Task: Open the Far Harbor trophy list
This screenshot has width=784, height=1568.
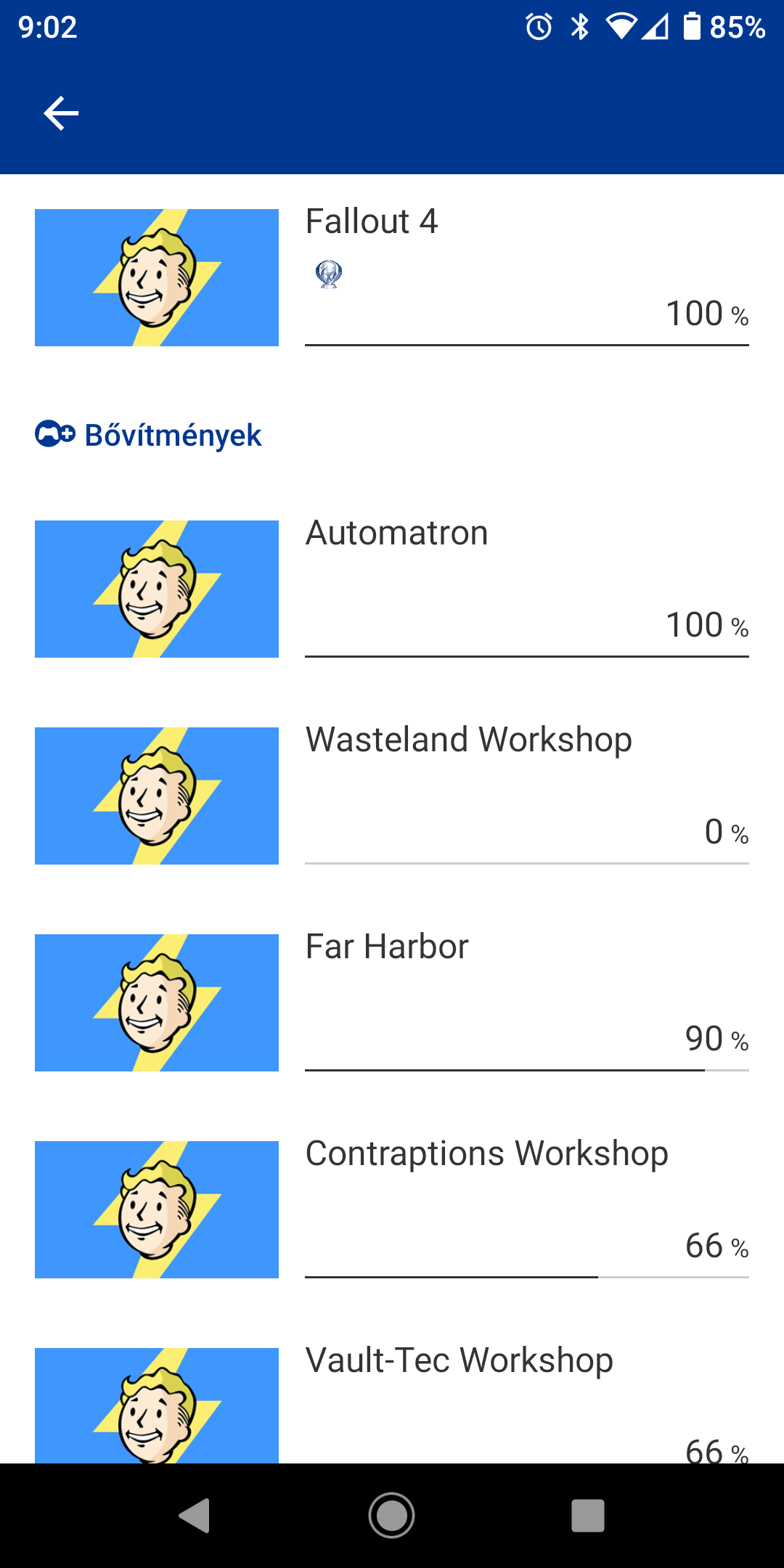Action: (392, 1003)
